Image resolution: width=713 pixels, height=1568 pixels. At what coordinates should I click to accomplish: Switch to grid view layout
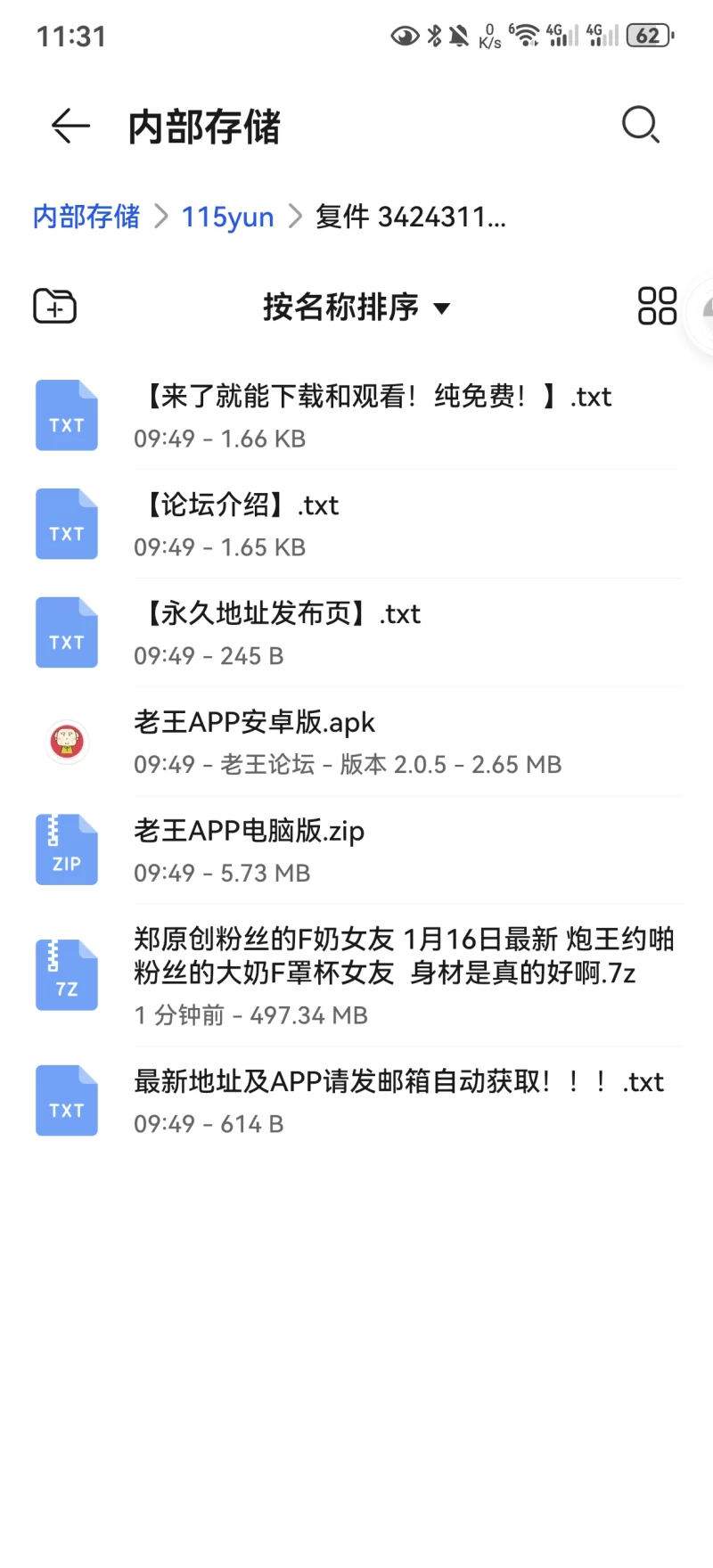[x=657, y=307]
